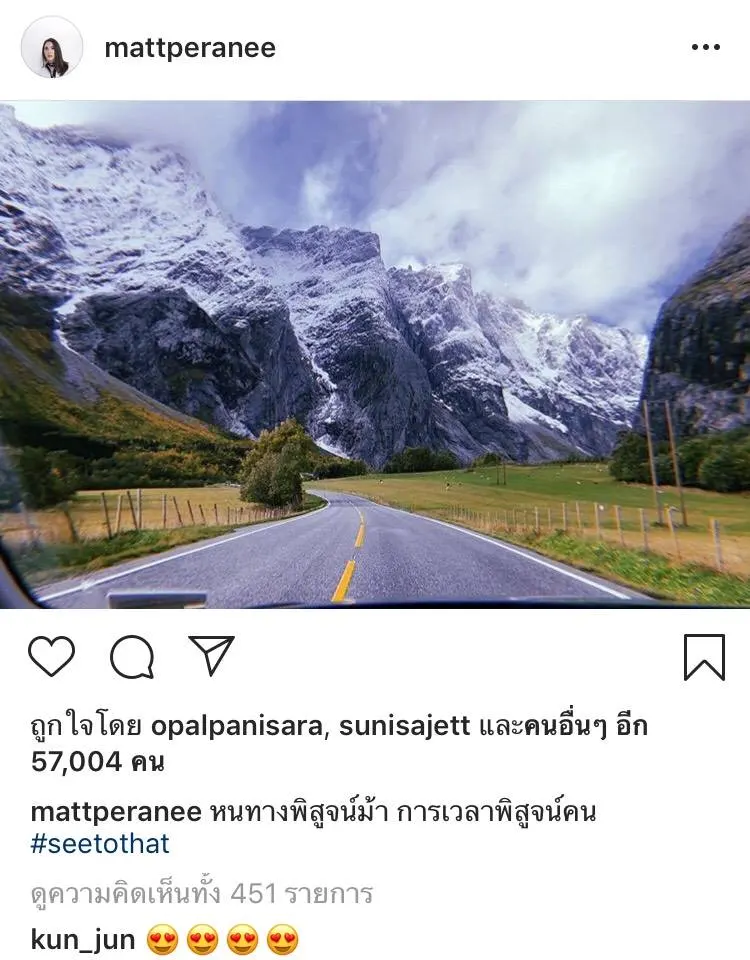This screenshot has width=750, height=960.
Task: Bookmark this post
Action: [x=704, y=657]
